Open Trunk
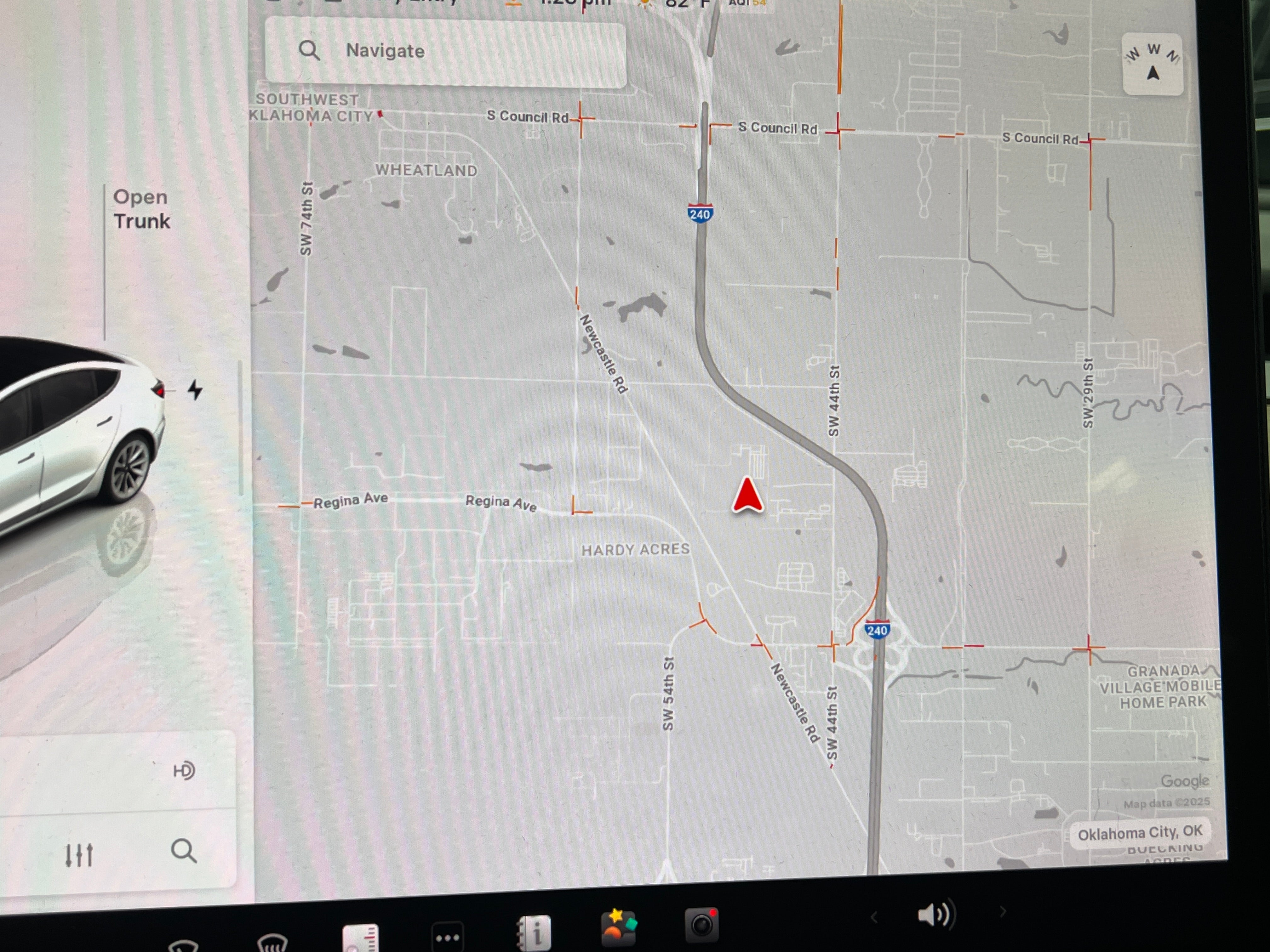 [141, 209]
